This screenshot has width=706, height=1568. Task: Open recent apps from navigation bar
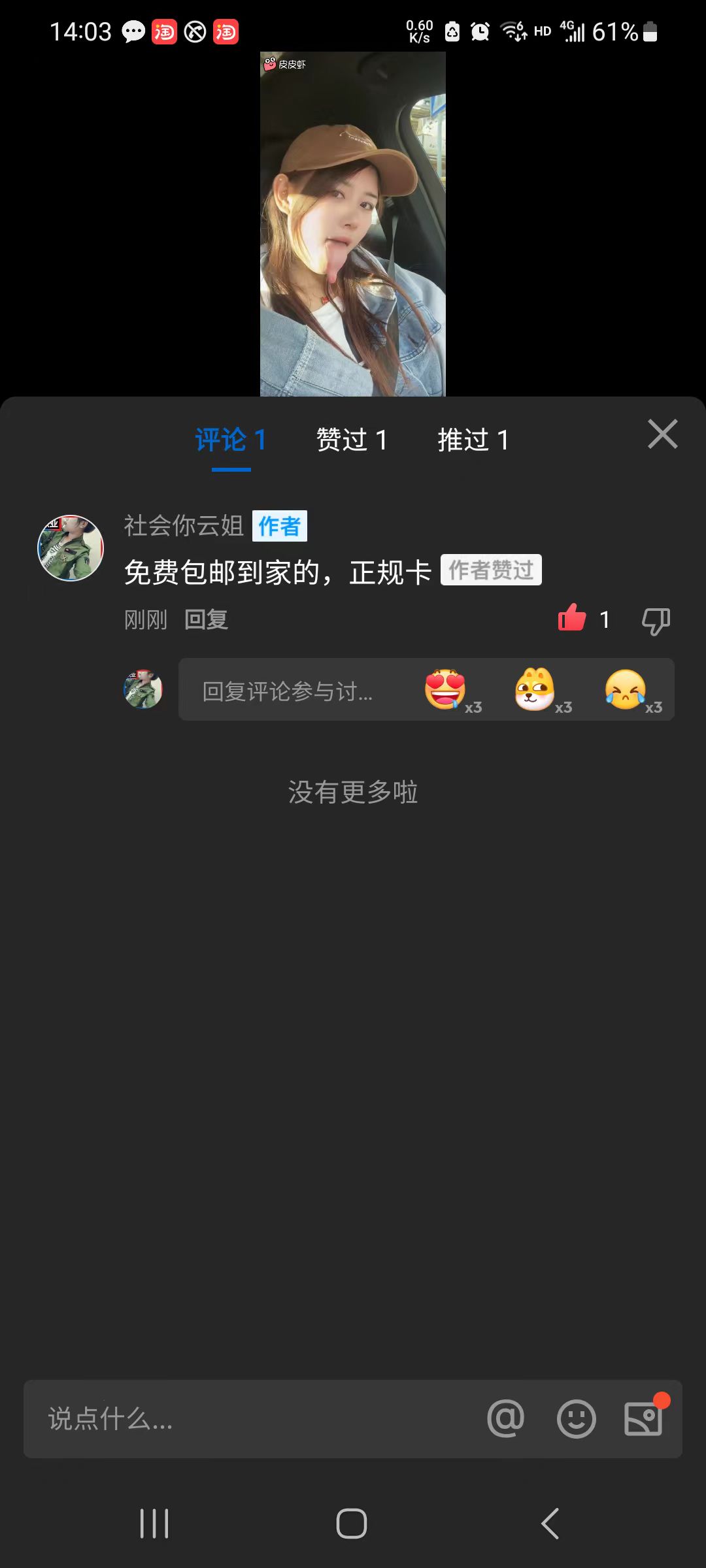(x=154, y=1524)
